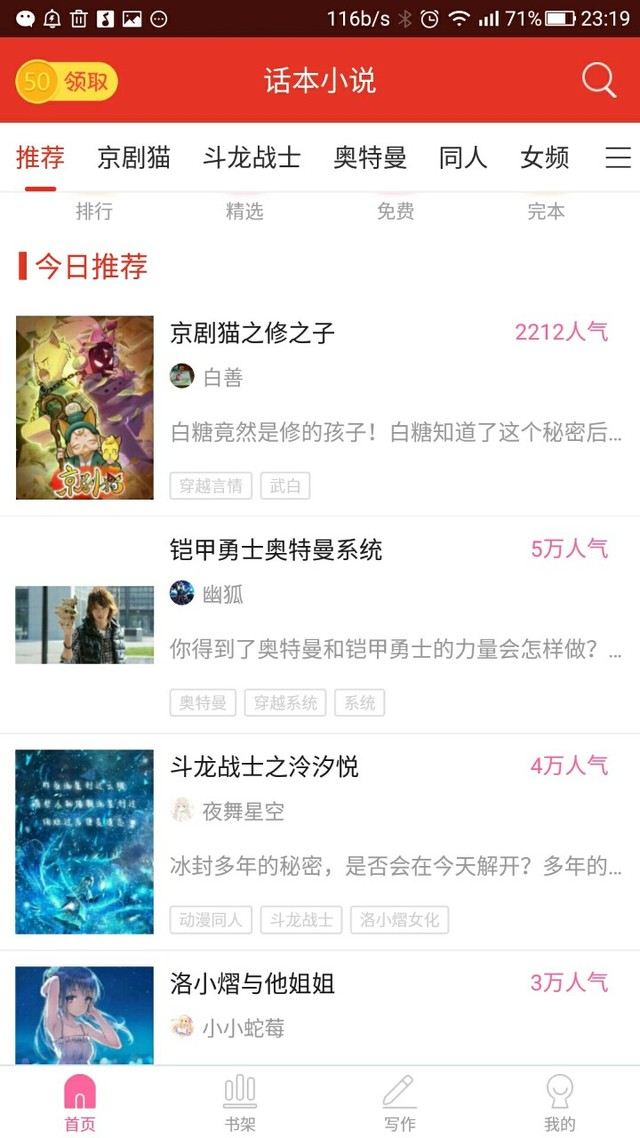The width and height of the screenshot is (640, 1138).
Task: Go to the 同人 tab
Action: tap(463, 157)
